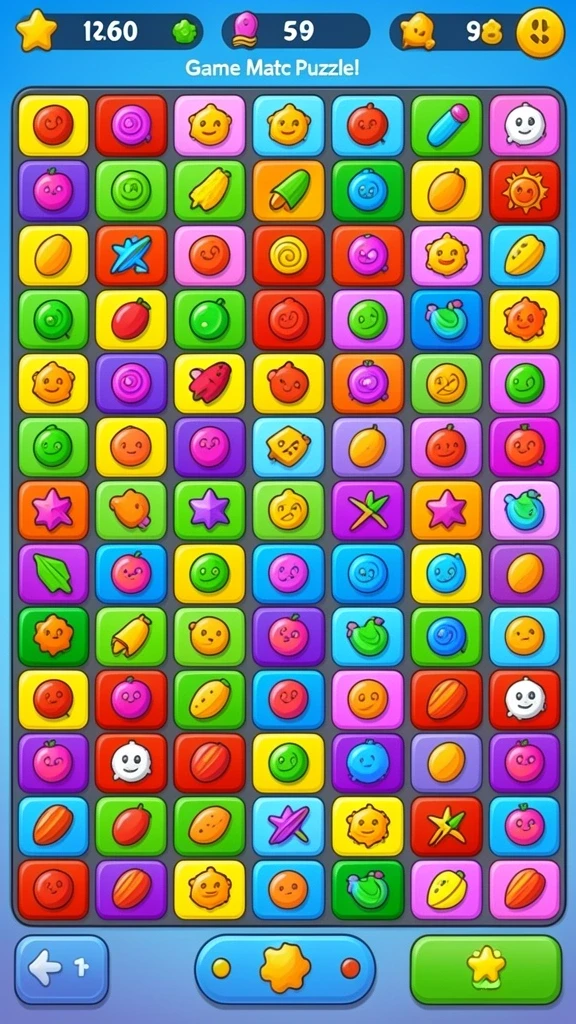The height and width of the screenshot is (1024, 576).
Task: Tap the yellow spiral on red tile
Action: pyautogui.click(x=288, y=256)
